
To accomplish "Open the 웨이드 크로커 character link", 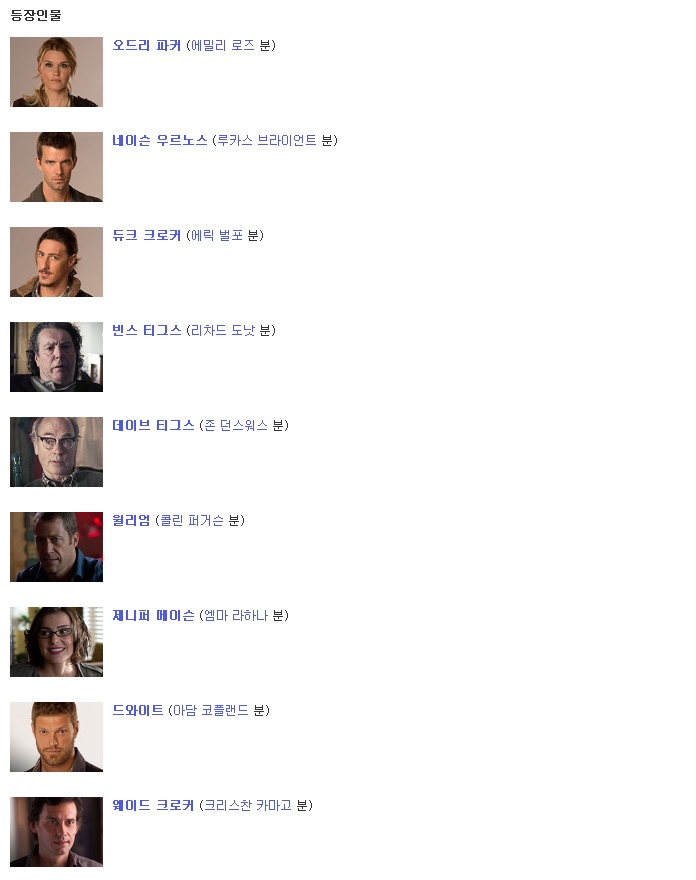I will pyautogui.click(x=153, y=805).
